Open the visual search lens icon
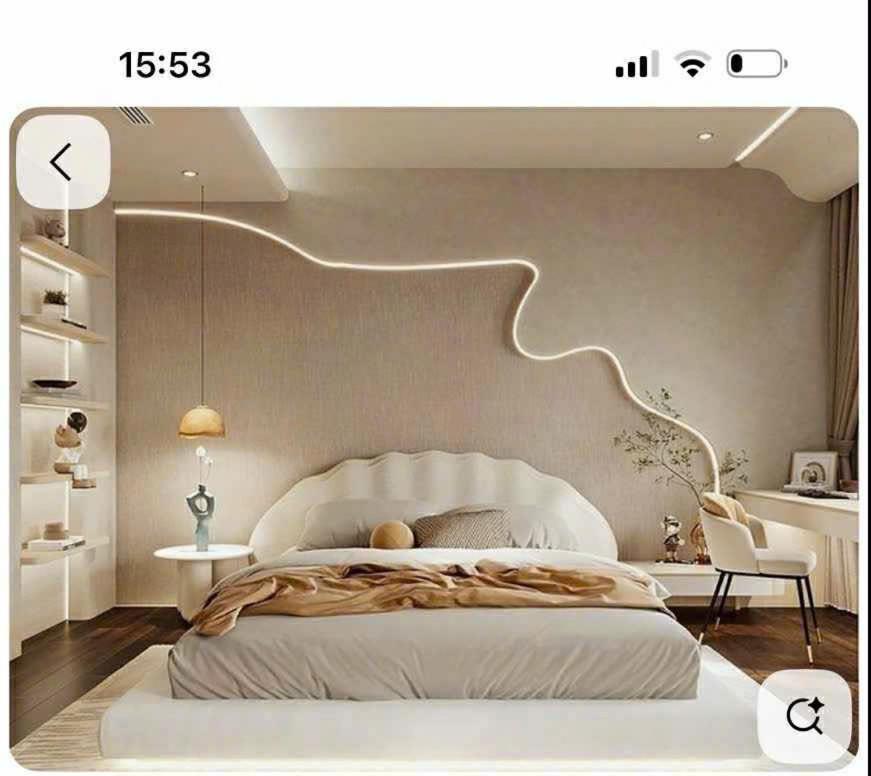The width and height of the screenshot is (871, 776). pos(804,716)
